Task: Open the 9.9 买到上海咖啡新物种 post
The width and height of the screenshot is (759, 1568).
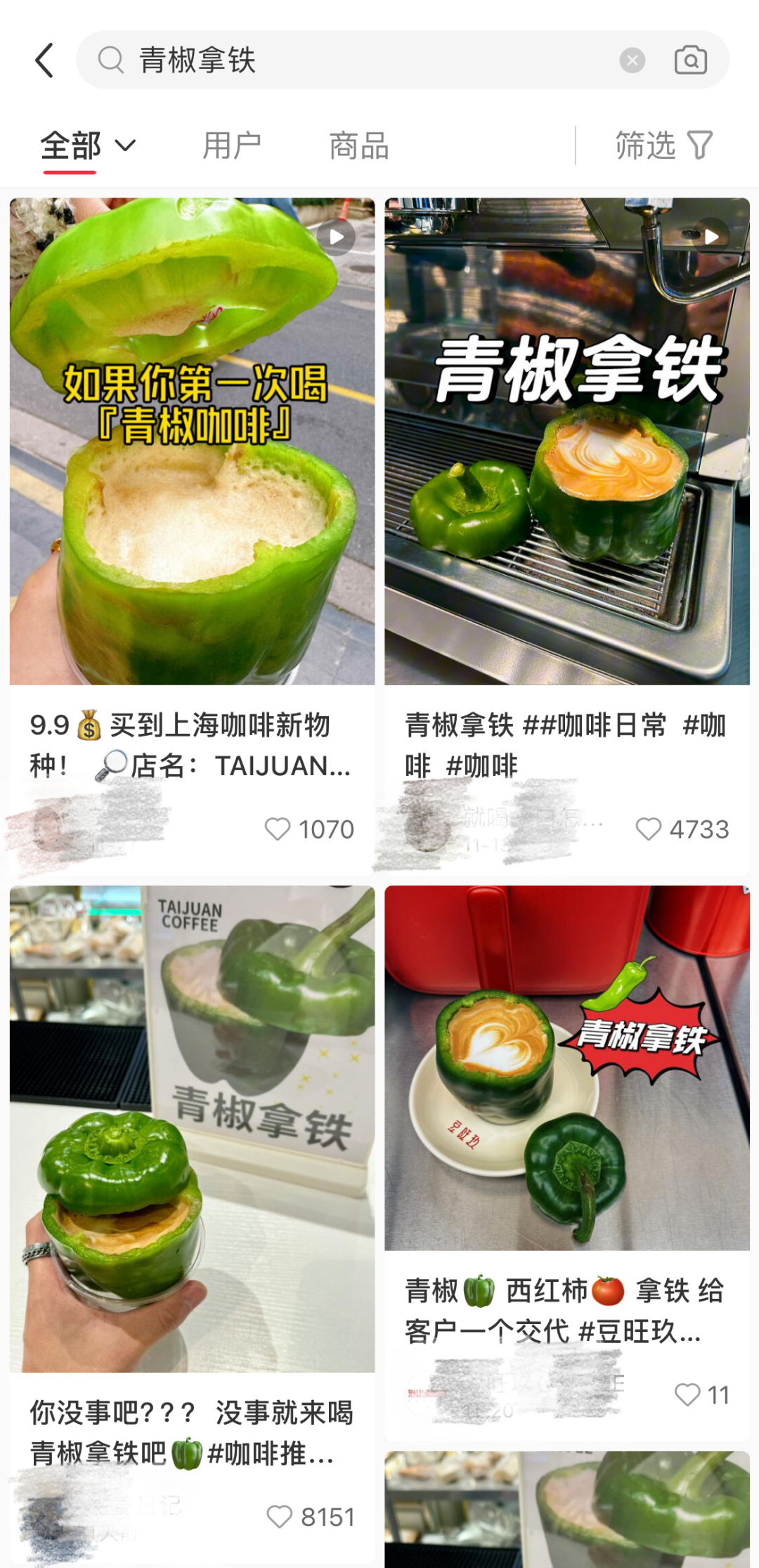Action: point(192,443)
